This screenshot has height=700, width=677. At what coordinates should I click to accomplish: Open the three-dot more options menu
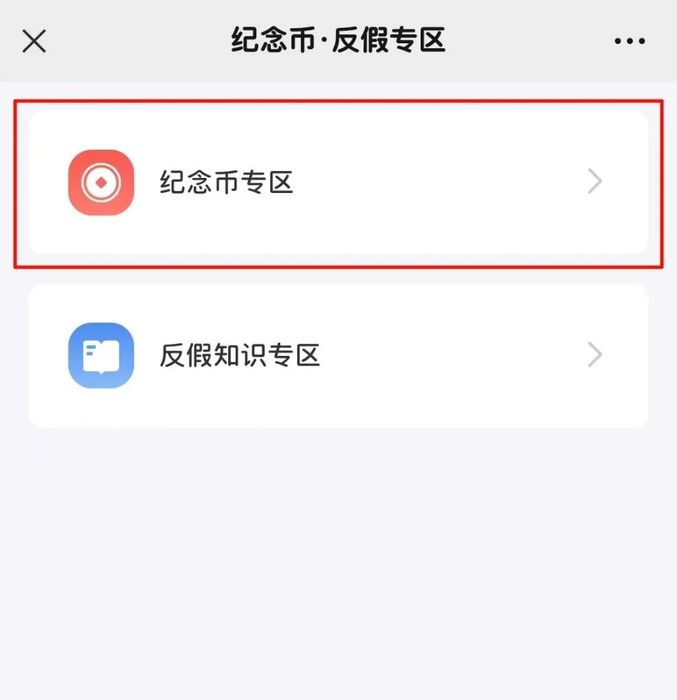click(x=629, y=41)
